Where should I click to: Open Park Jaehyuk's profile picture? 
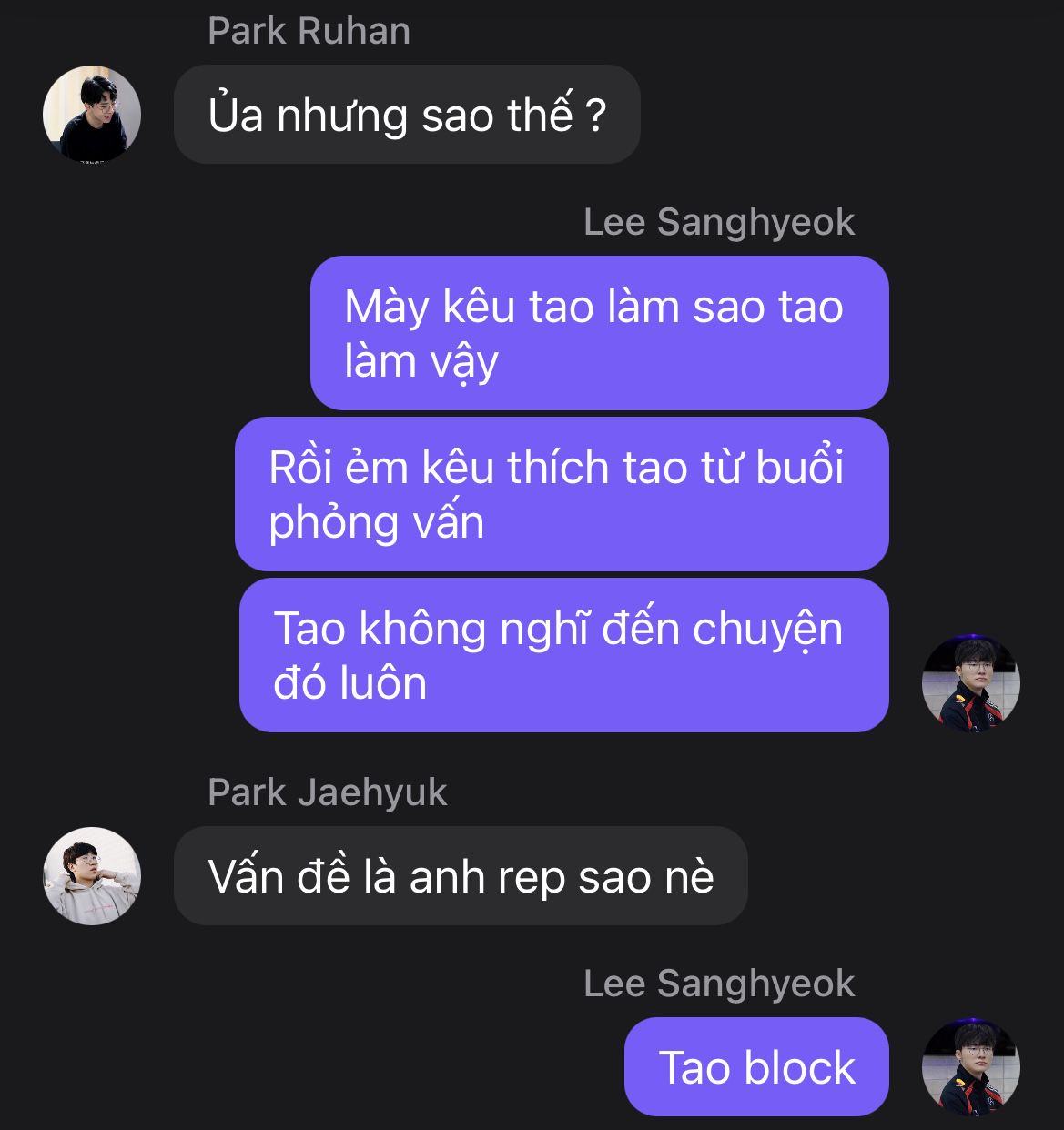click(x=92, y=876)
